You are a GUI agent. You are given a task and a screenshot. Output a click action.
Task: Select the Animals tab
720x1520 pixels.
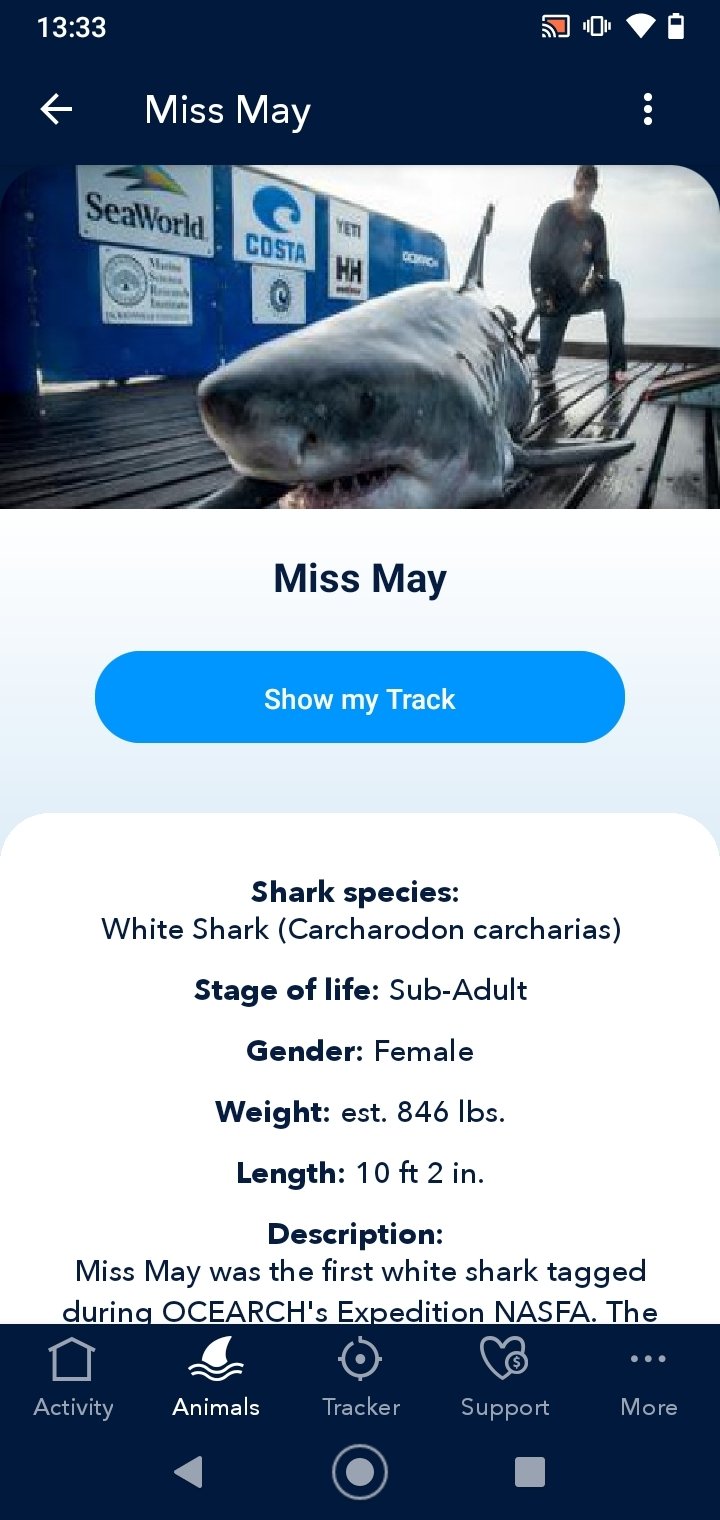[216, 1379]
